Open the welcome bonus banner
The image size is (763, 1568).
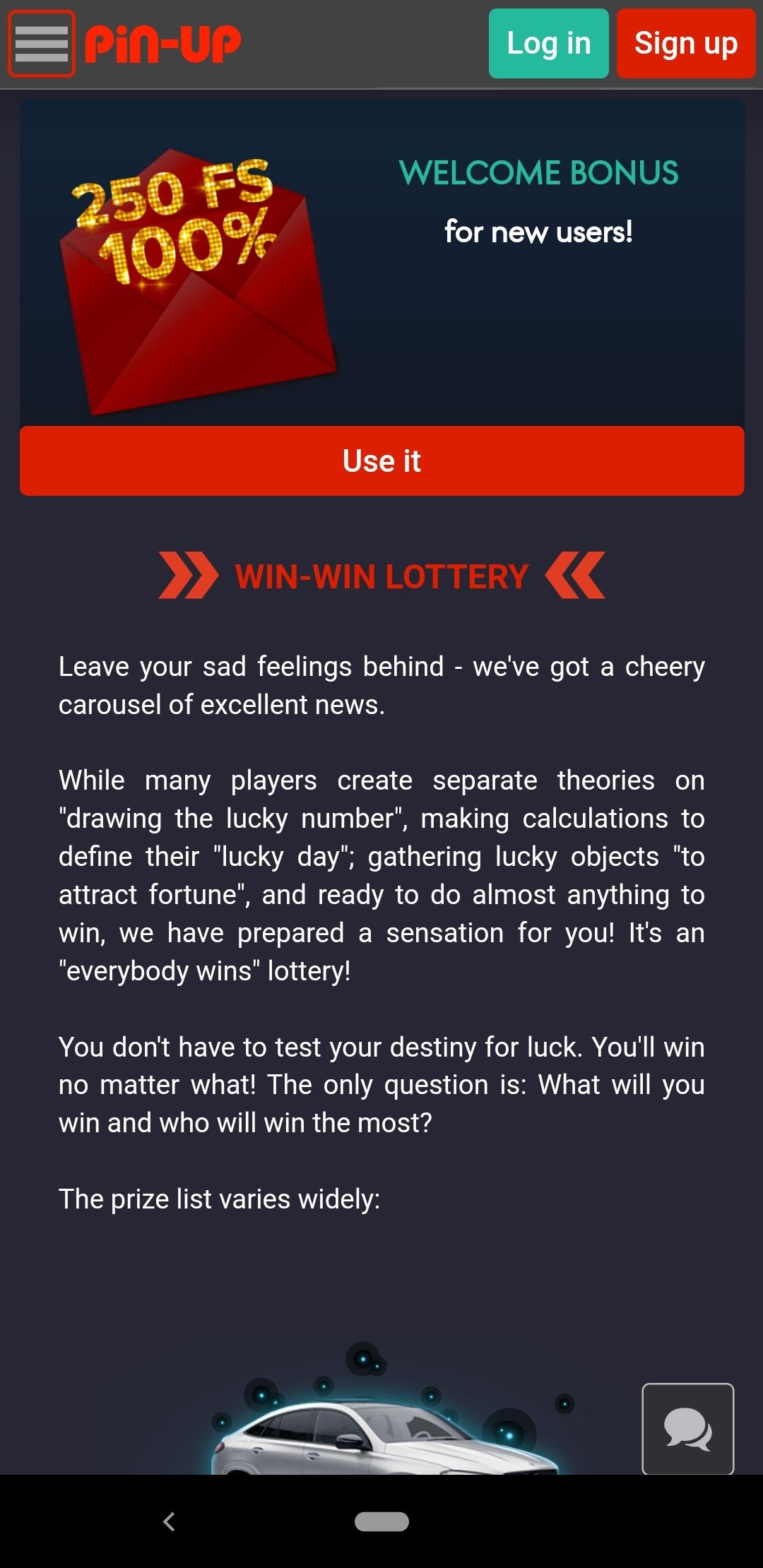381,263
